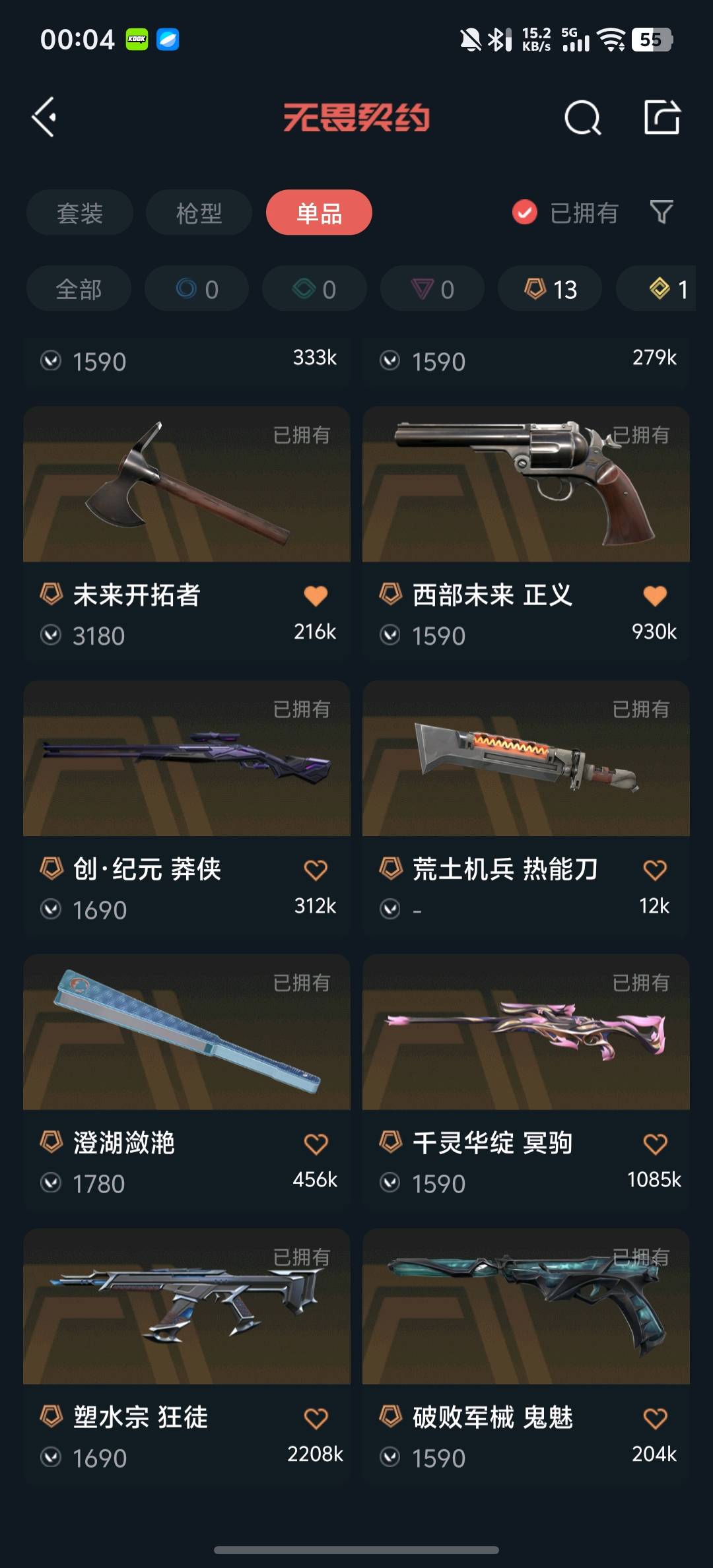The width and height of the screenshot is (713, 1568).
Task: Select the 全部 rarity chip
Action: pos(79,289)
